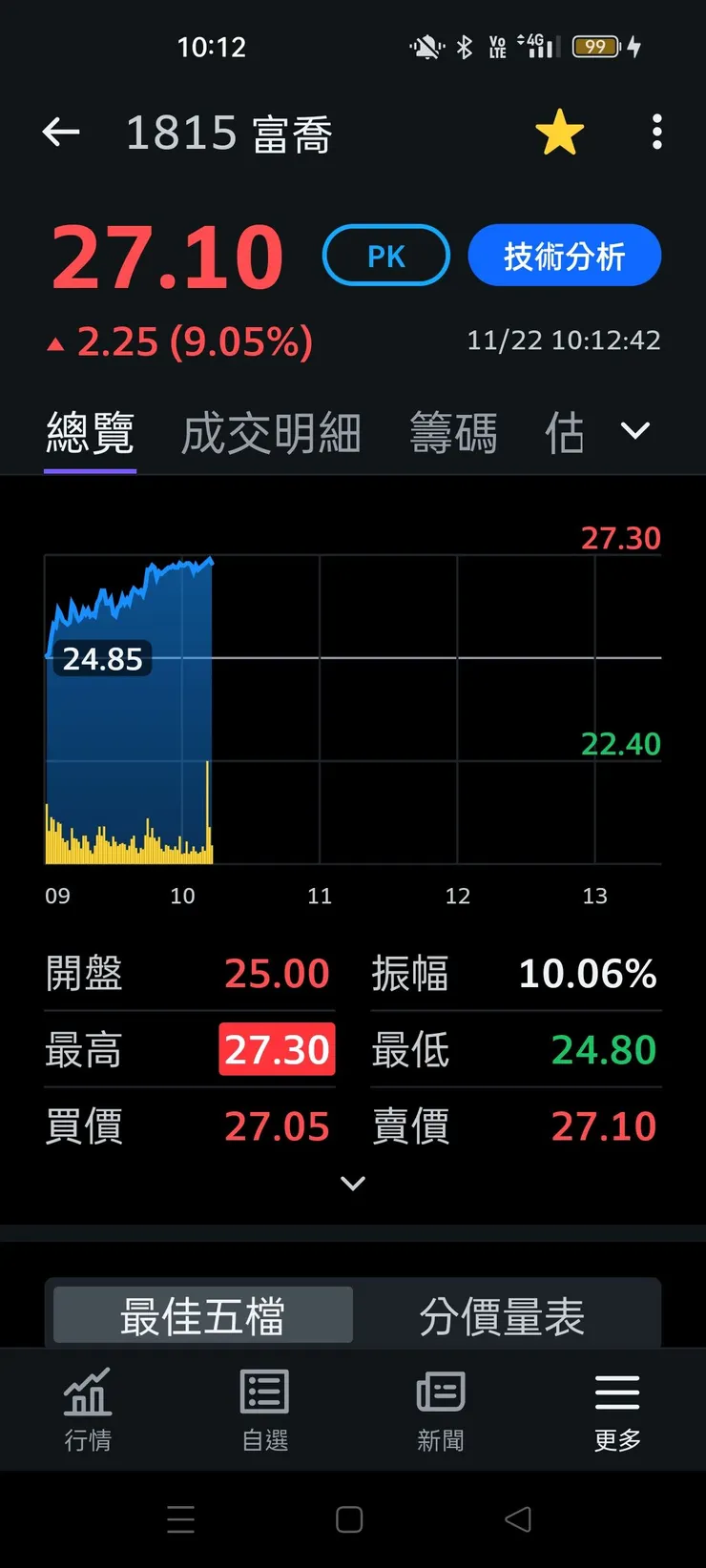
Task: Tap the PK comparison button
Action: [x=385, y=255]
